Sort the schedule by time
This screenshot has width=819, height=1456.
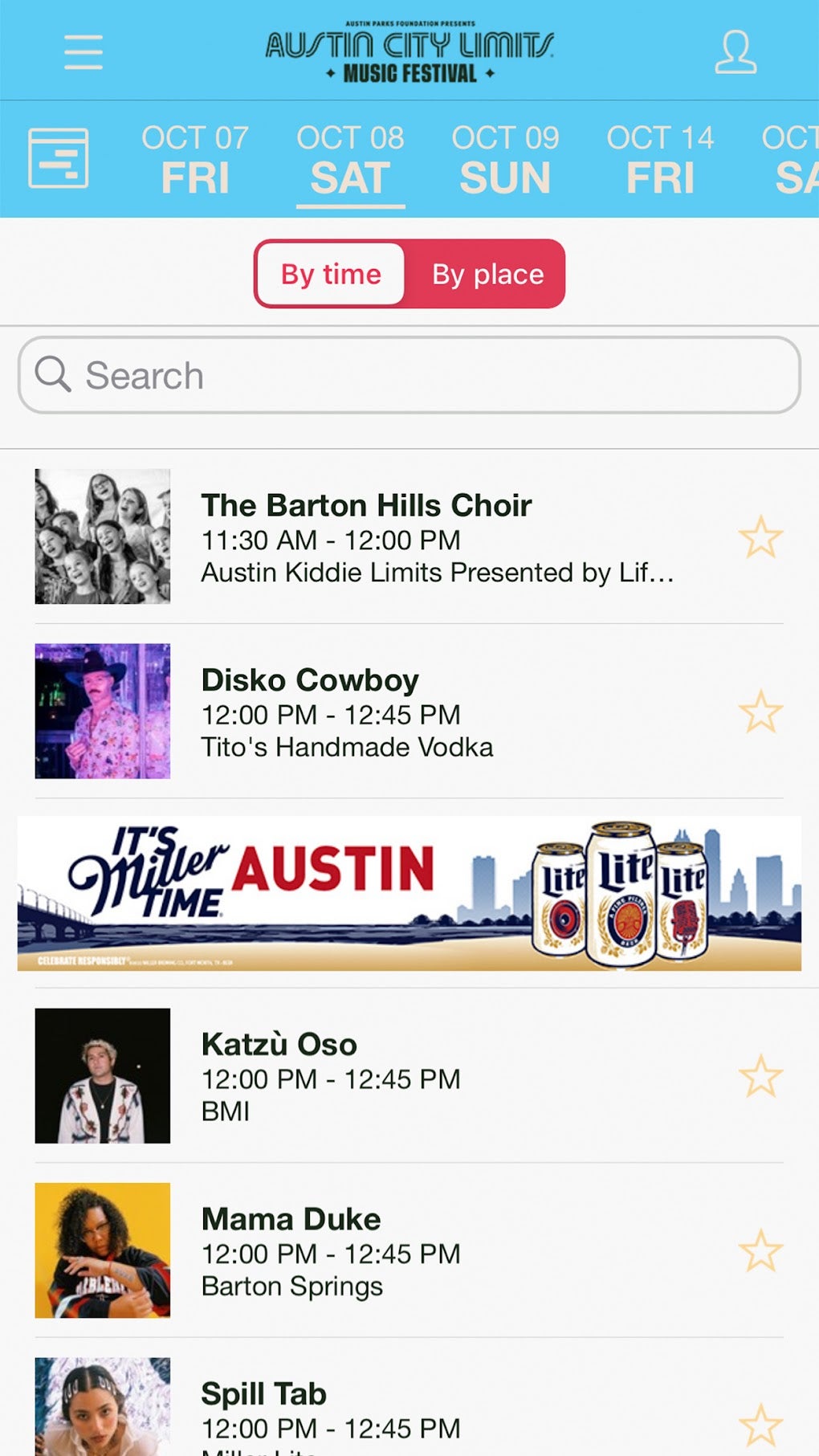331,275
